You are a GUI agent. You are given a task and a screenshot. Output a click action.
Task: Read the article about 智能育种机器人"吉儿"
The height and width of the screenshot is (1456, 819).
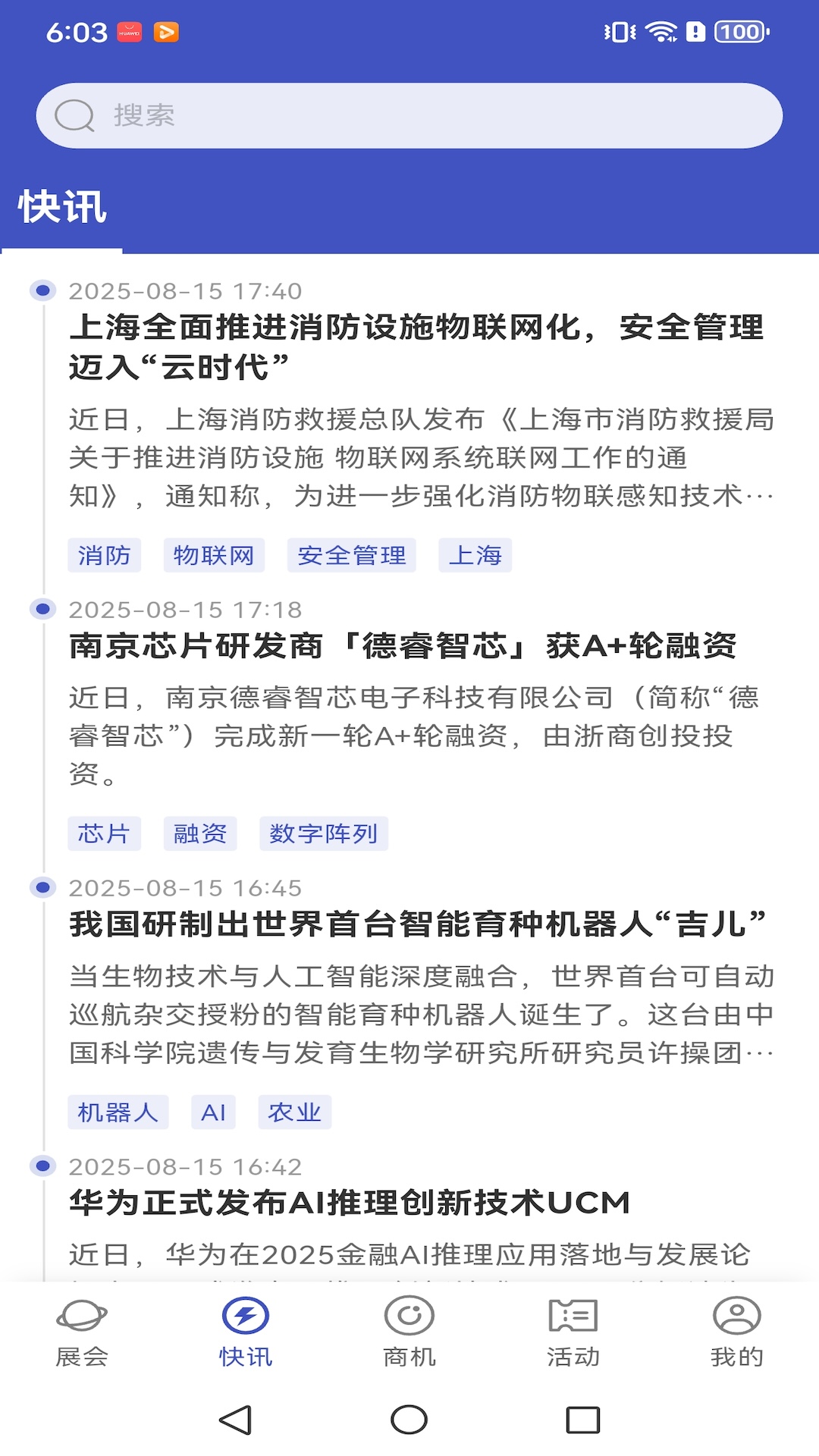[x=417, y=924]
